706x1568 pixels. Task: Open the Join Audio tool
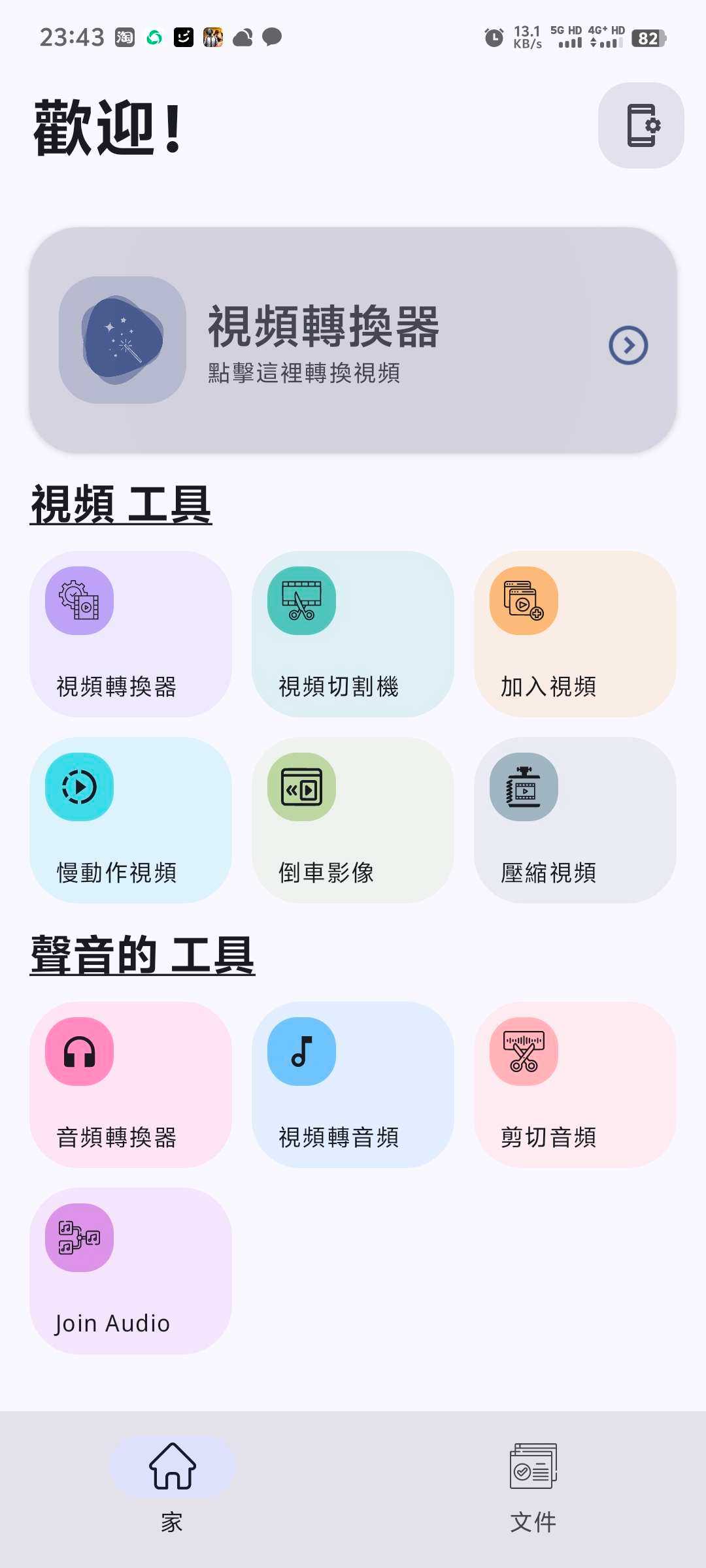pyautogui.click(x=131, y=1271)
